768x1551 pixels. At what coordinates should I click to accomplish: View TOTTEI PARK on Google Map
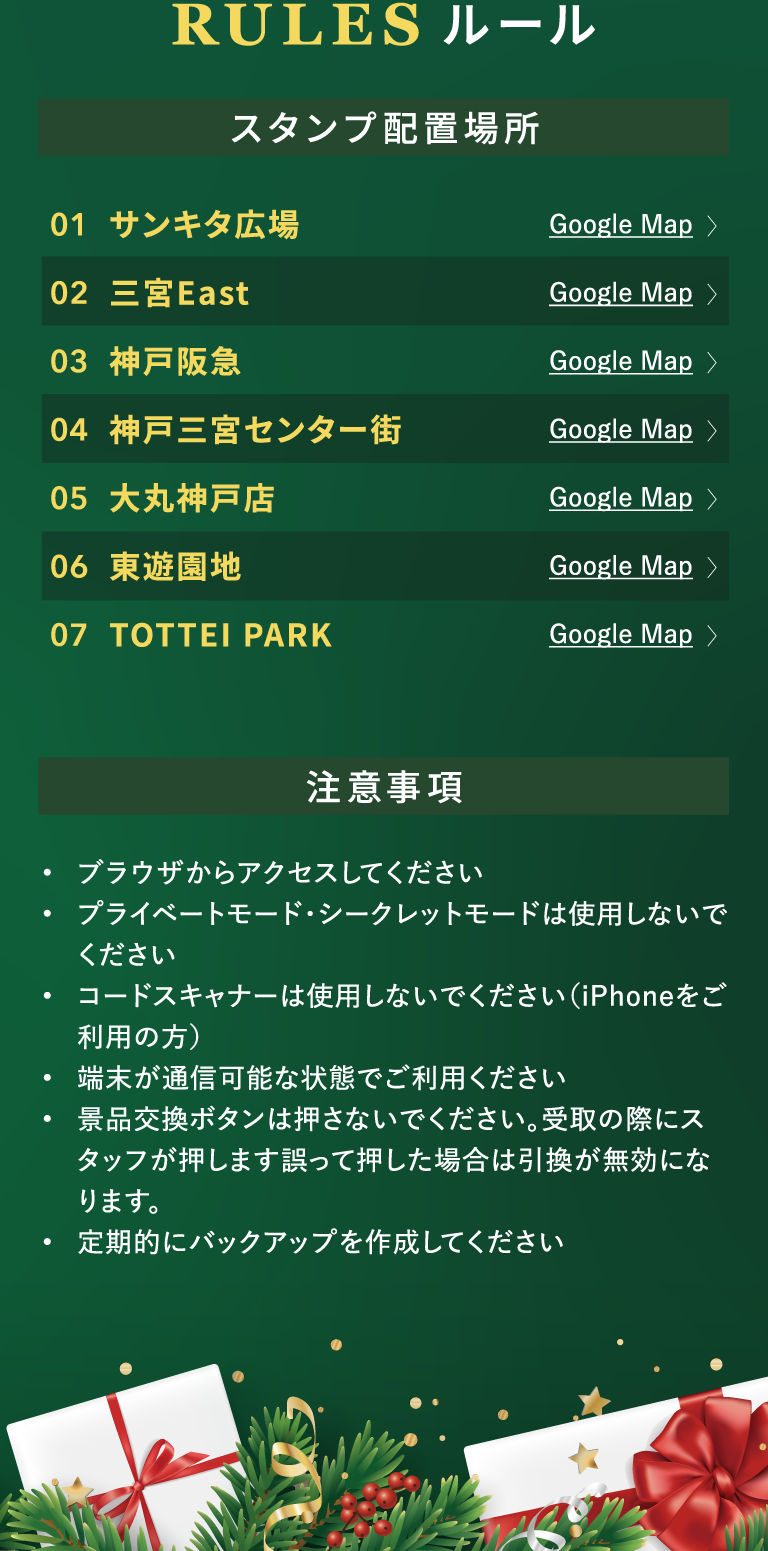[621, 634]
